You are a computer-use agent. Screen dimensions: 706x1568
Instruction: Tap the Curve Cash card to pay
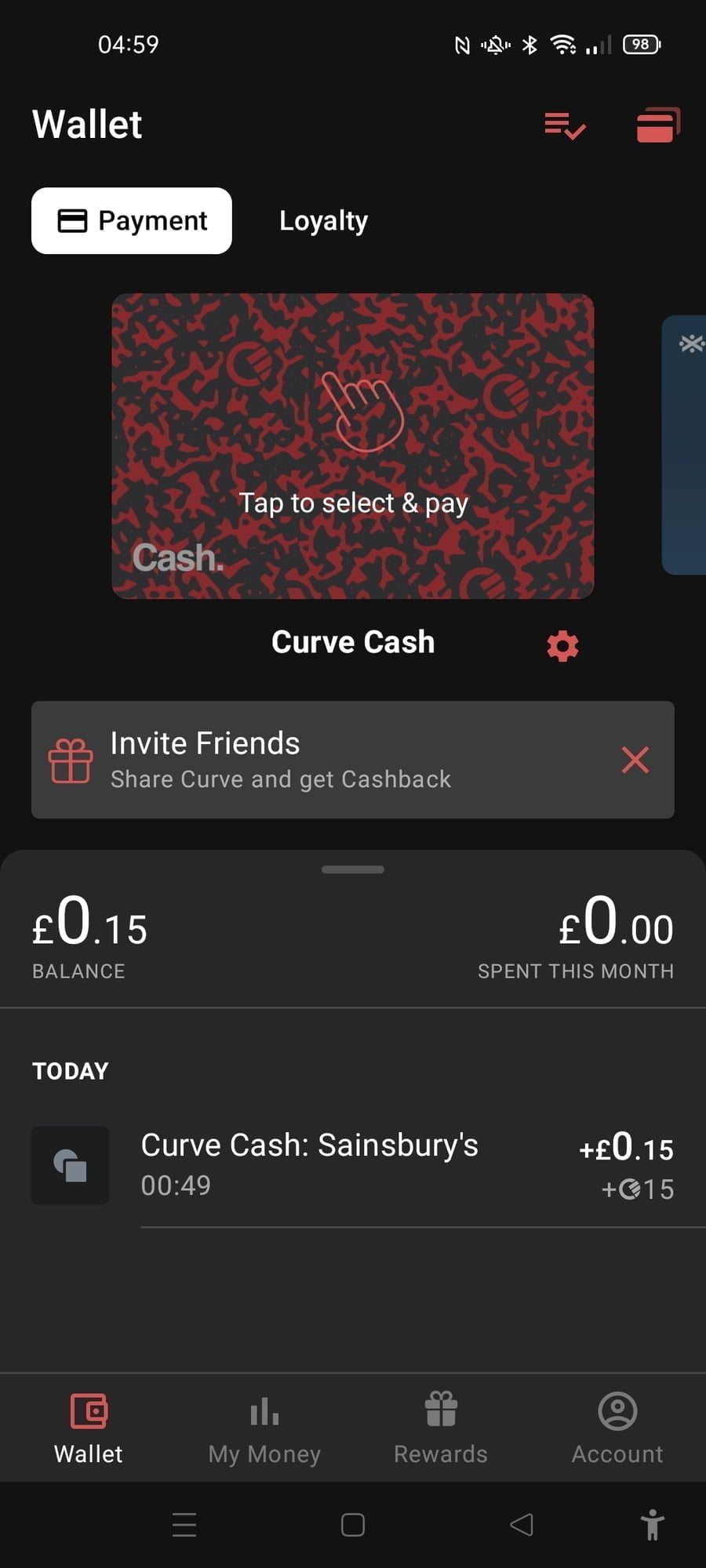pos(353,446)
